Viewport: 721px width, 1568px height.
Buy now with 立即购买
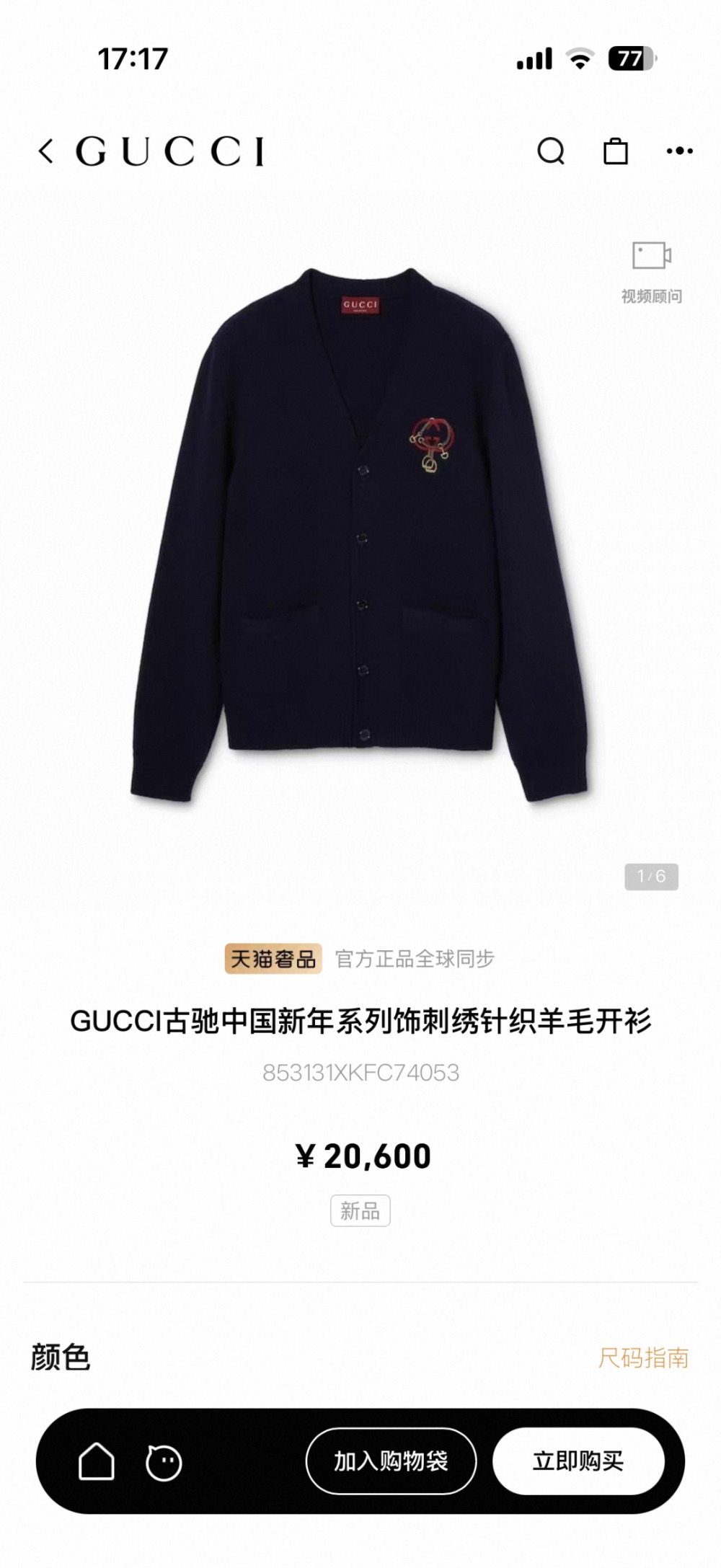(578, 1461)
